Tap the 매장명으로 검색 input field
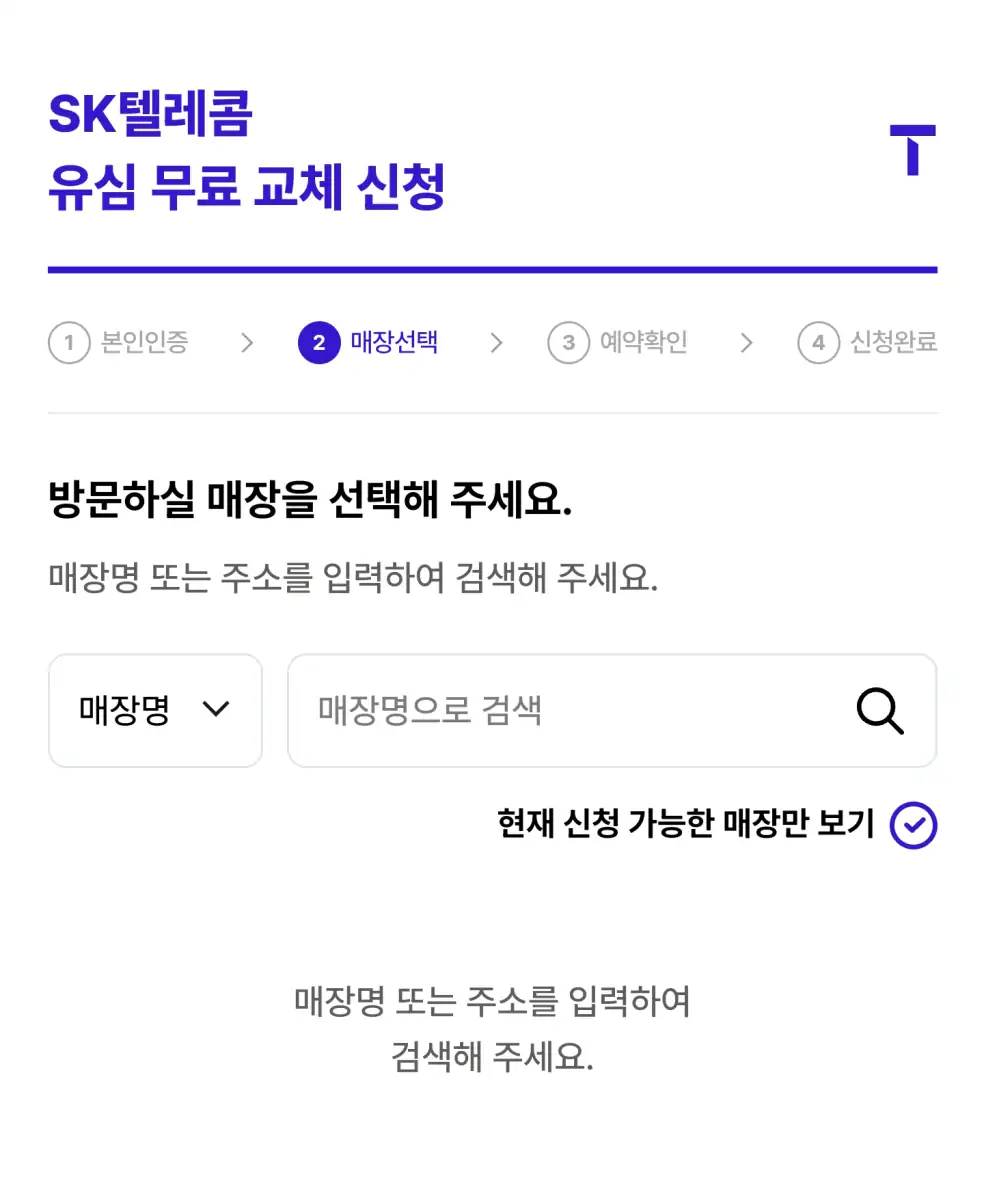984x1200 pixels. tap(560, 711)
